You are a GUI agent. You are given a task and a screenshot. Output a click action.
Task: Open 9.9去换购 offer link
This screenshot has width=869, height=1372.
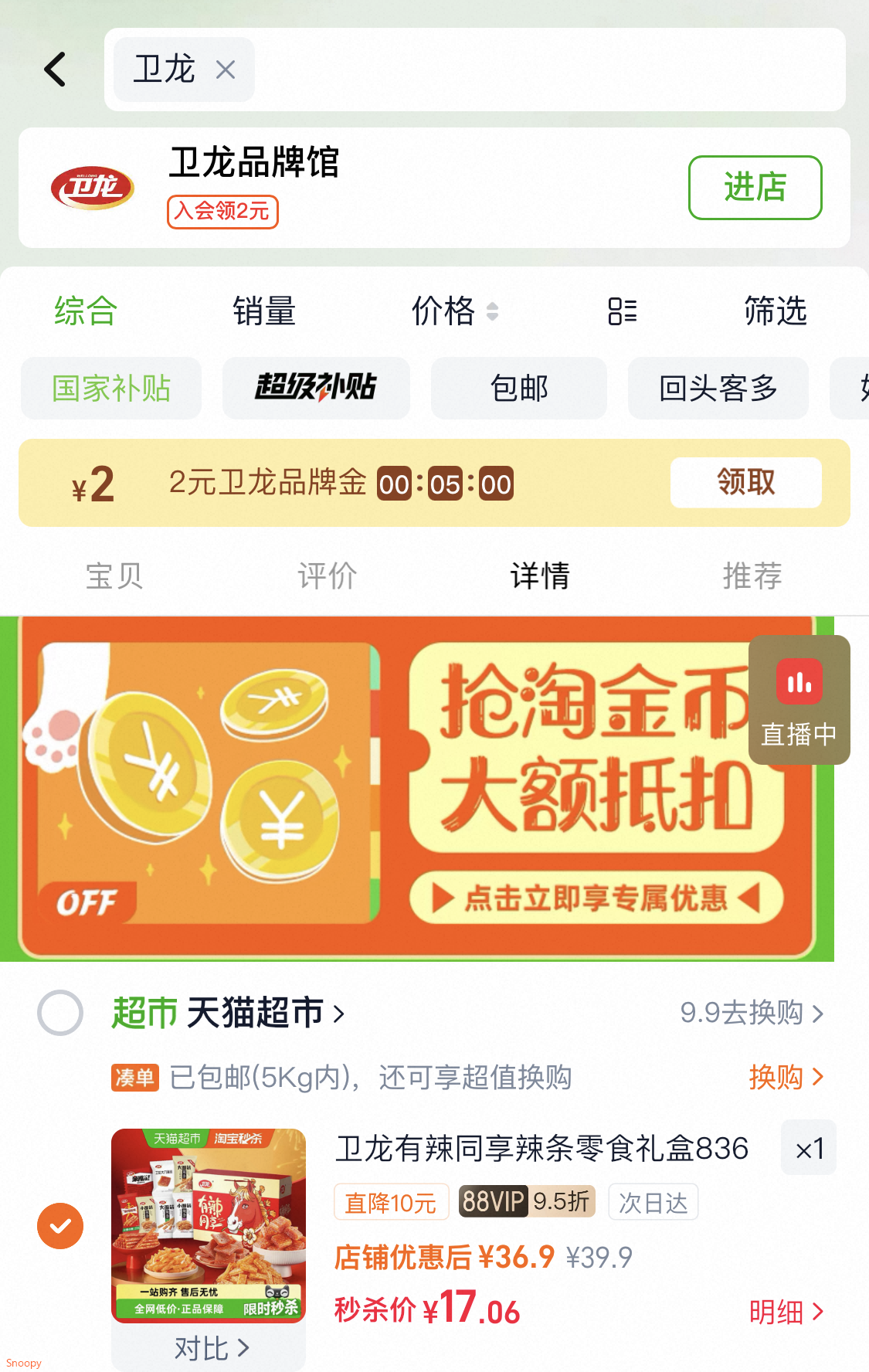(751, 1013)
